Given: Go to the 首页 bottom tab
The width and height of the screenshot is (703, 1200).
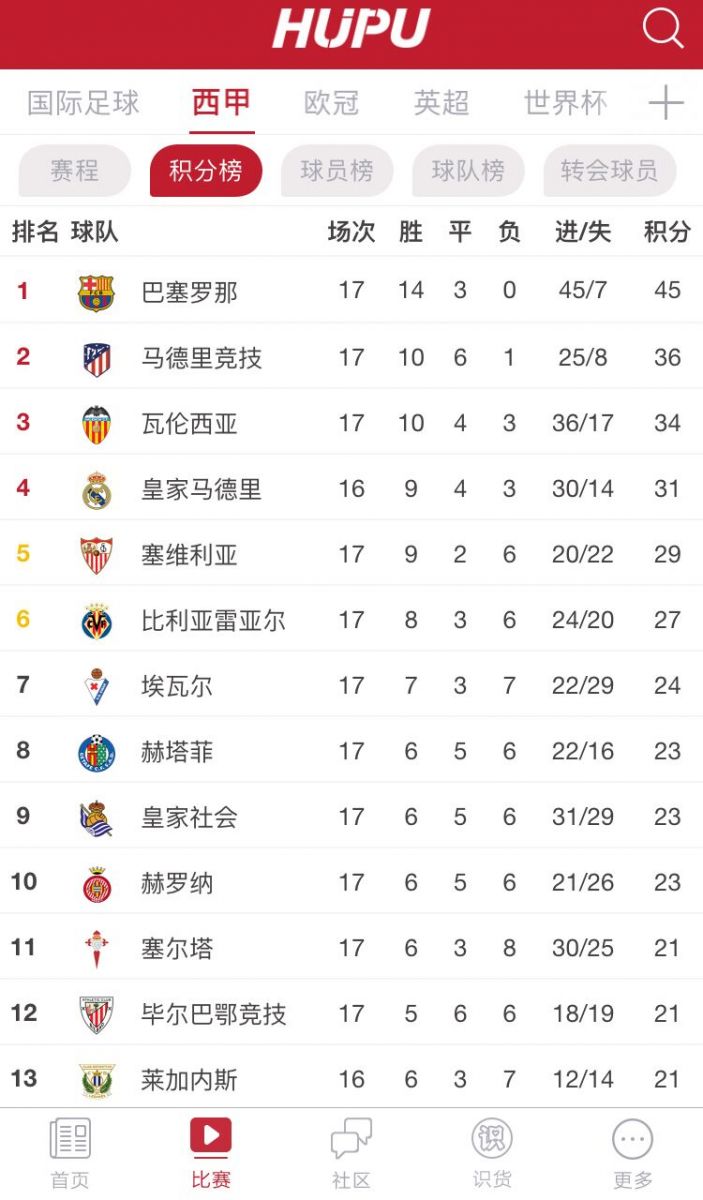Looking at the screenshot, I should click(70, 1154).
